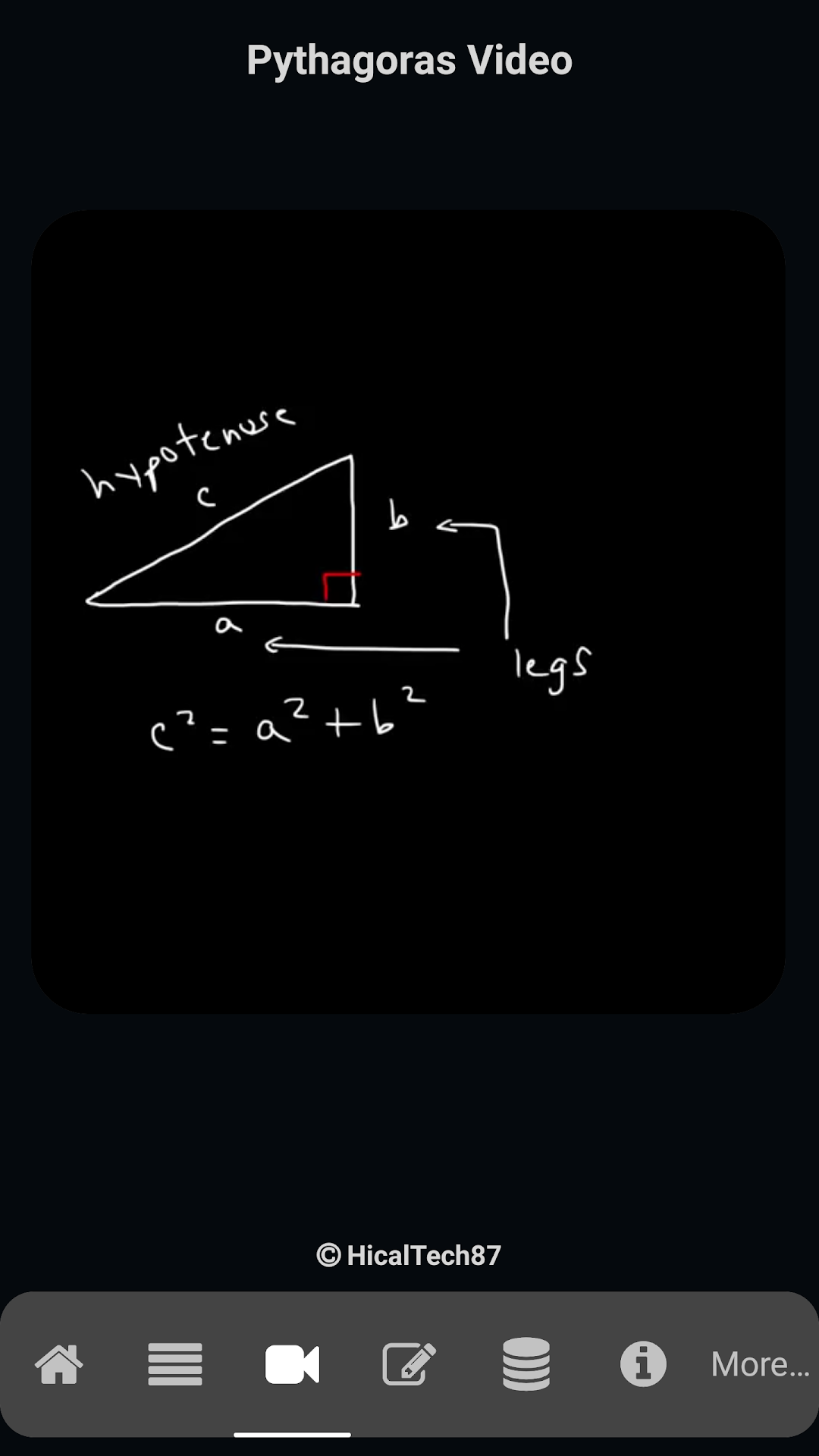Switch to the database stack tab
The image size is (819, 1456).
(x=526, y=1364)
